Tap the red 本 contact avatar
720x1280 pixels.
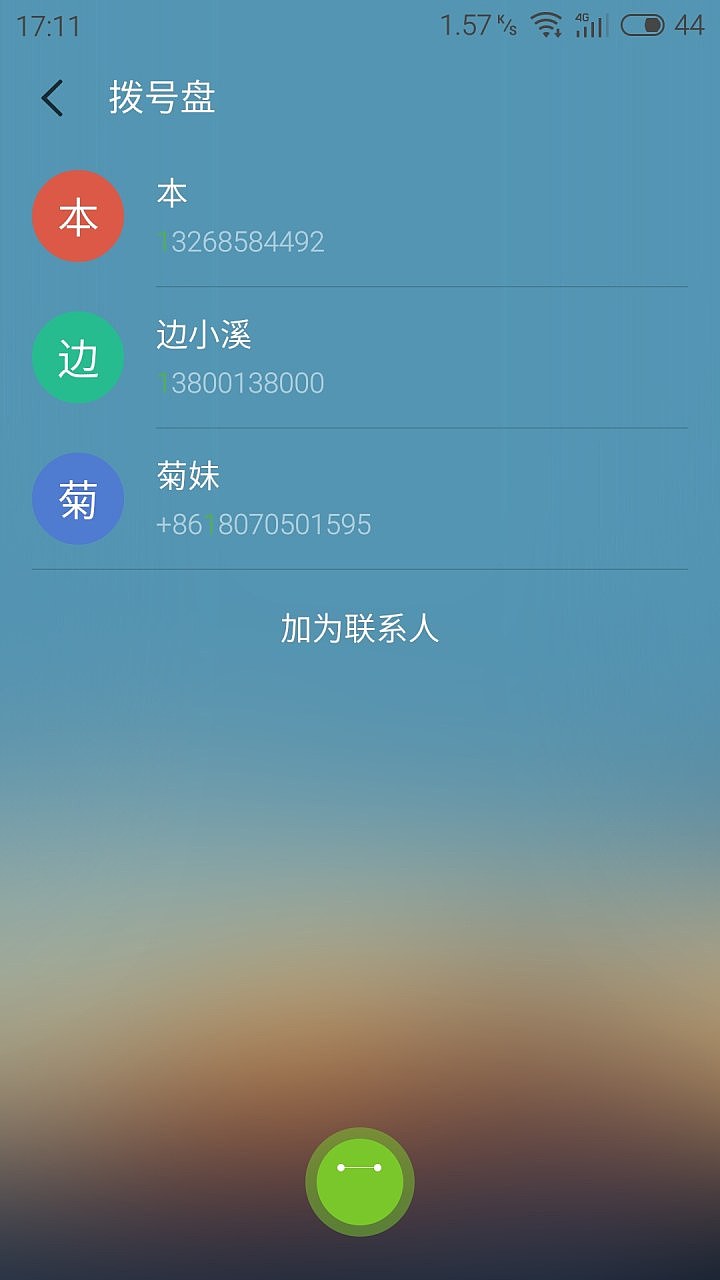click(x=78, y=216)
